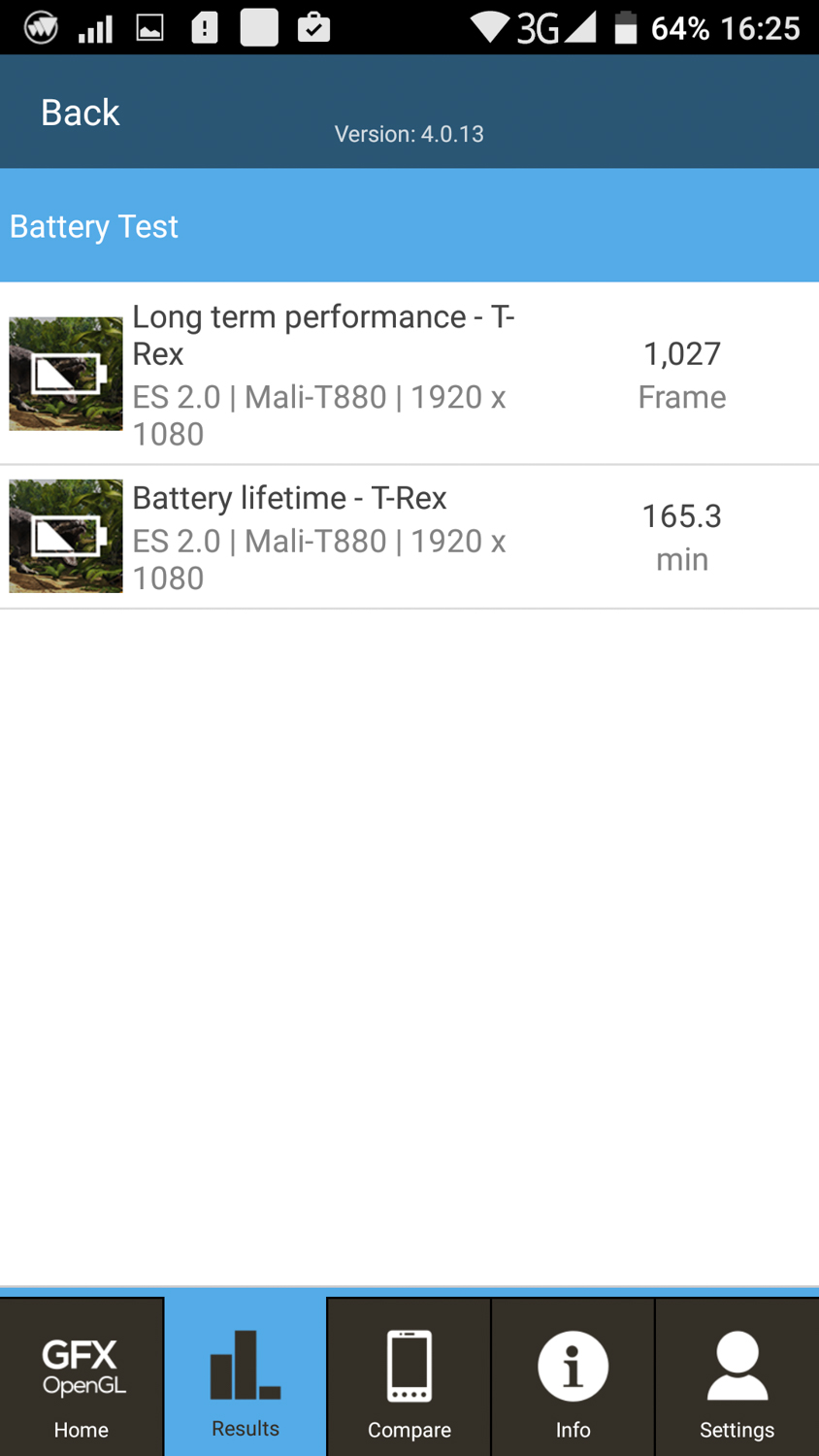Open the Settings tab
This screenshot has height=1456, width=819.
(x=737, y=1376)
